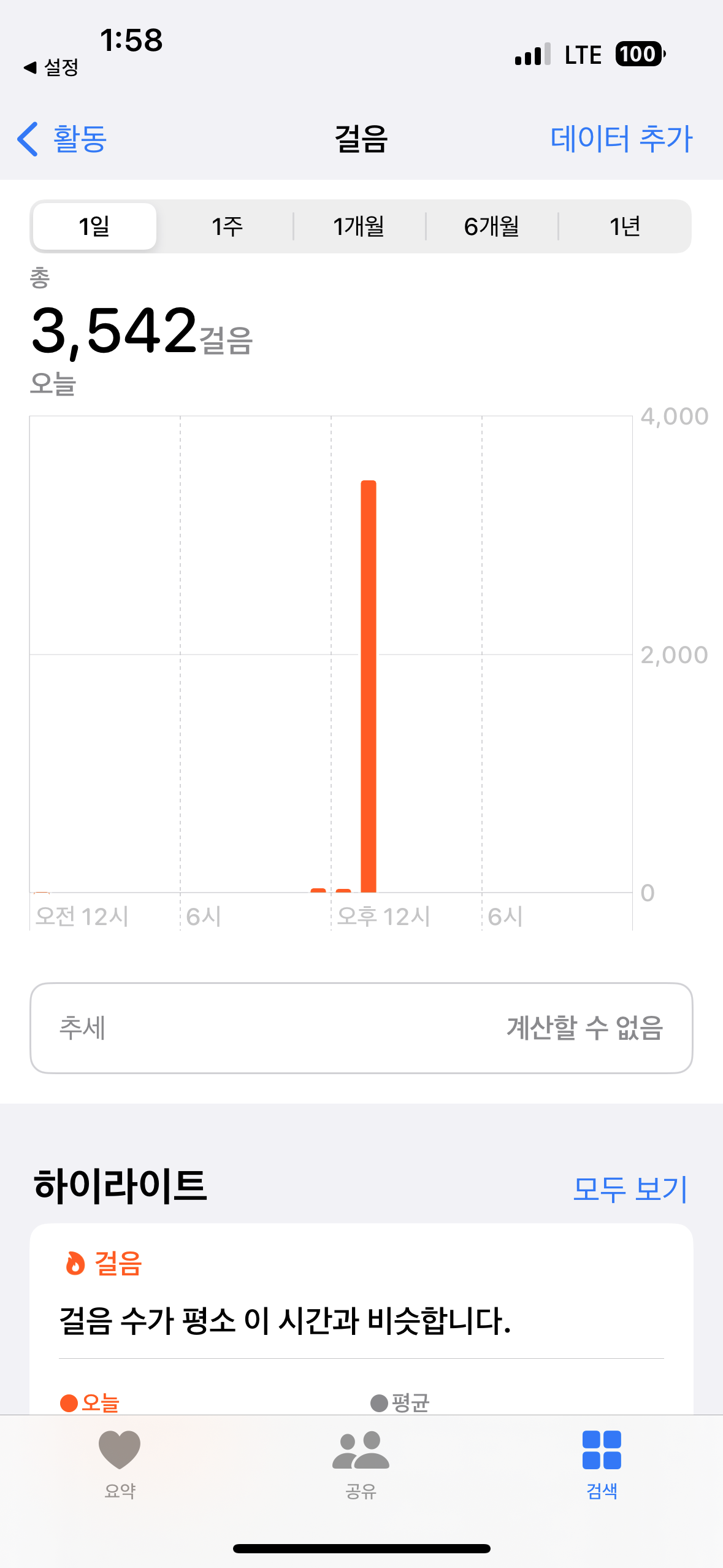
Task: Open the 걸음 highlight card
Action: pyautogui.click(x=361, y=1319)
